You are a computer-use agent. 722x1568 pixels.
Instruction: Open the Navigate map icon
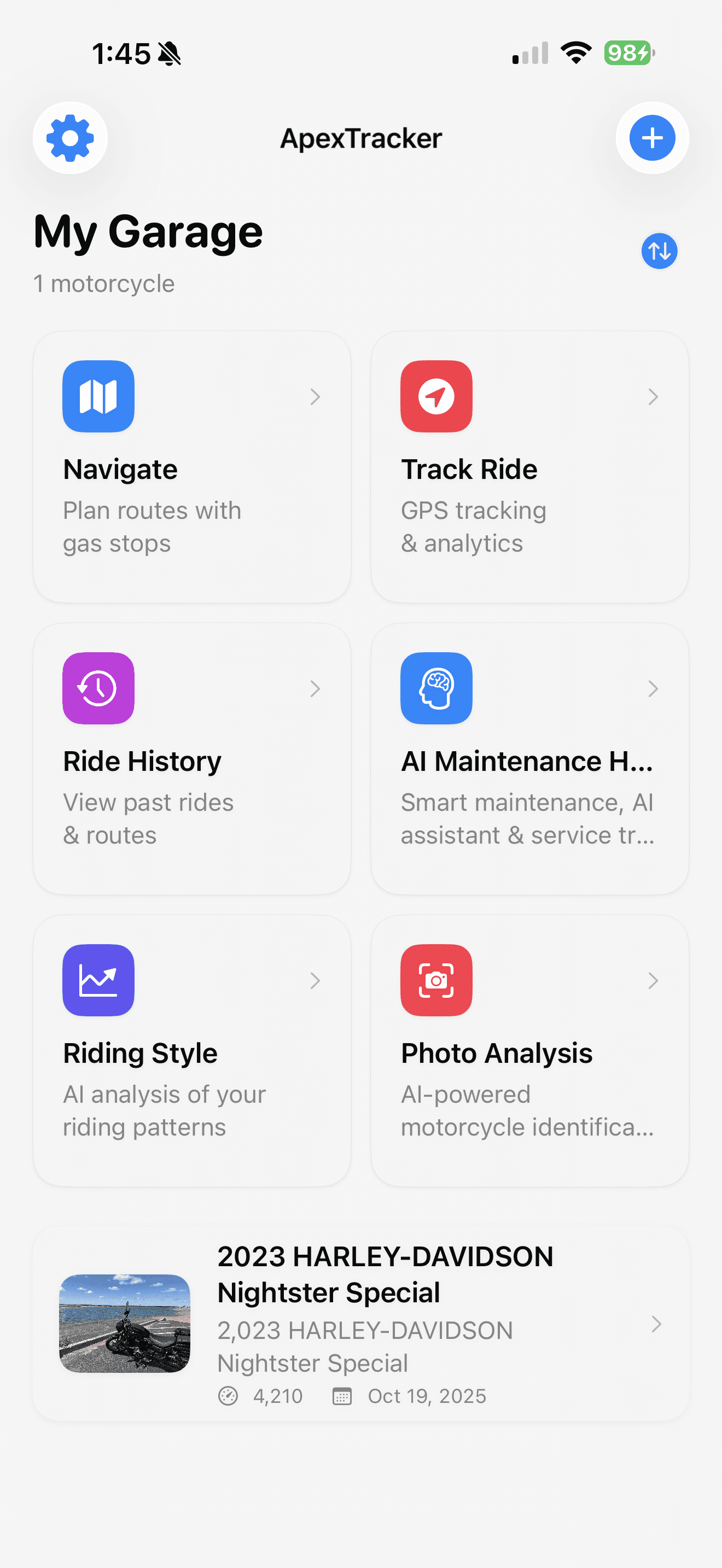98,396
